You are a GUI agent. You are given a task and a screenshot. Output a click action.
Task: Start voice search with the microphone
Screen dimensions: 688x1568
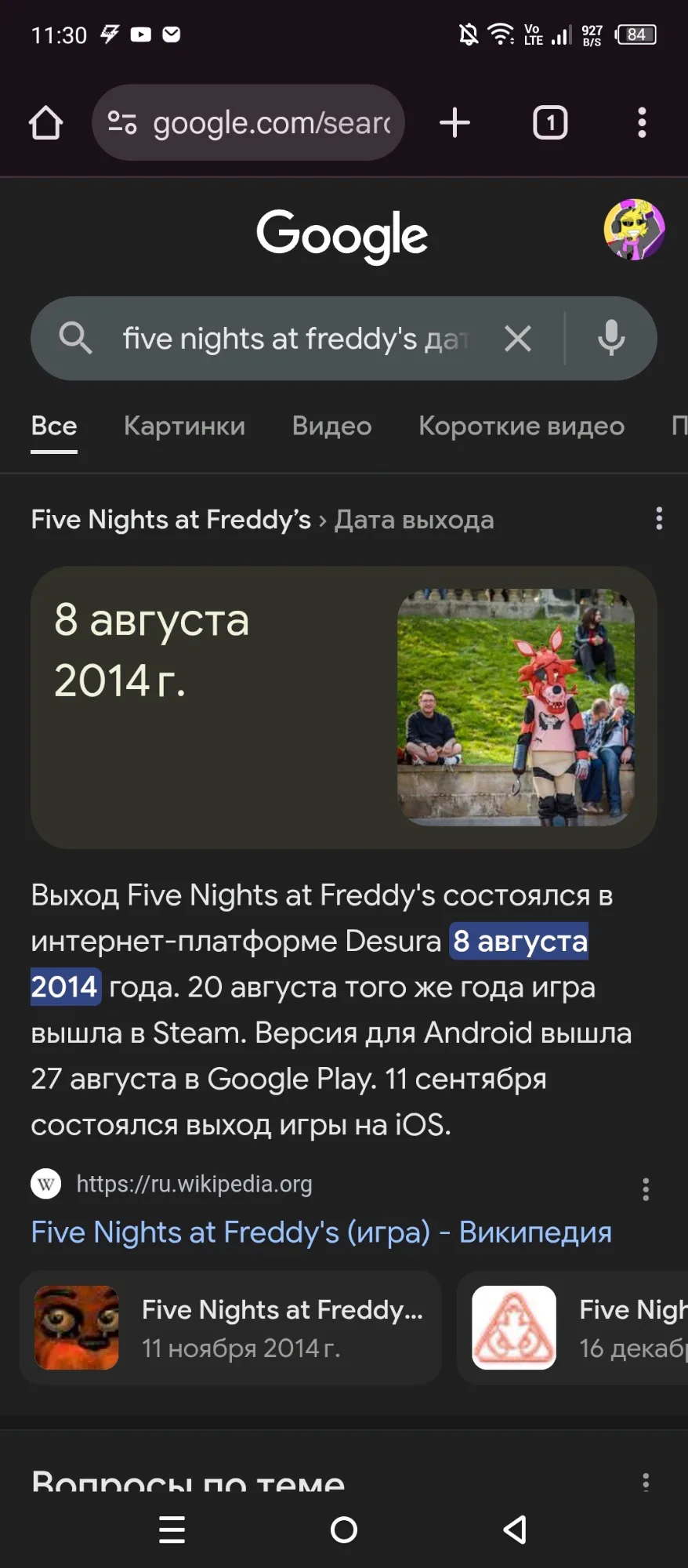(x=611, y=339)
